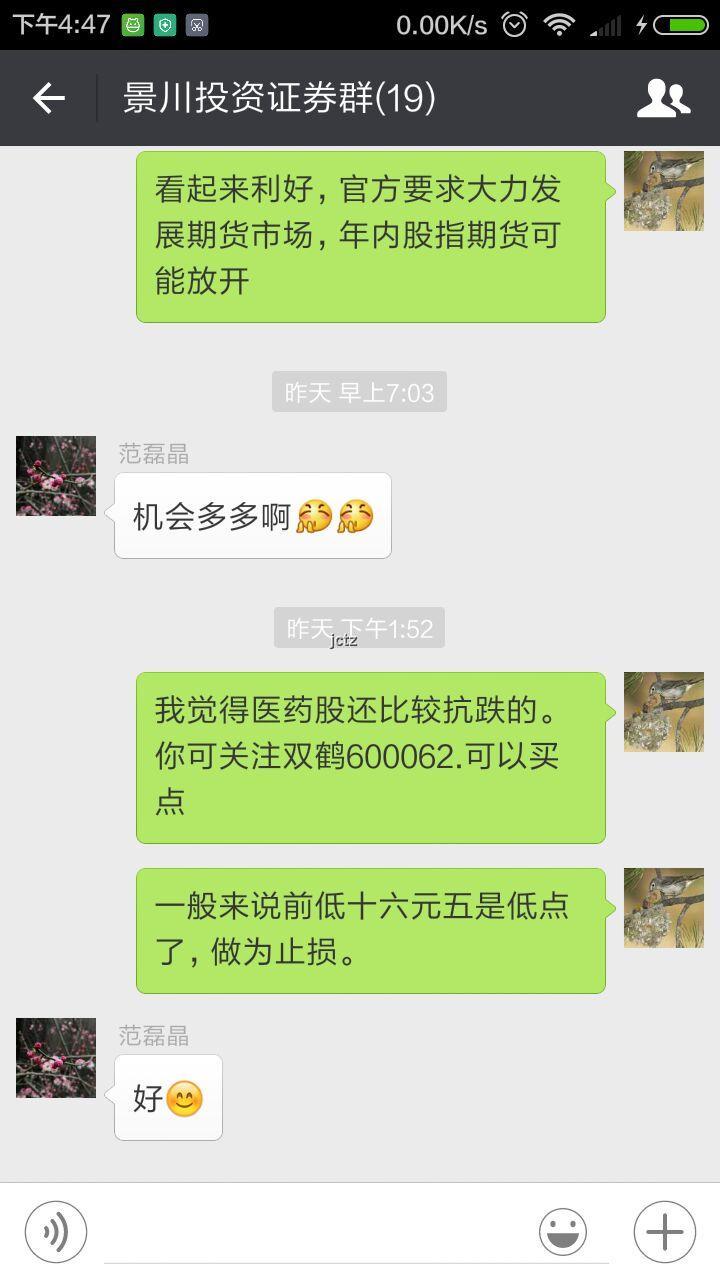720x1280 pixels.
Task: Open the plus attachment menu
Action: (664, 1232)
